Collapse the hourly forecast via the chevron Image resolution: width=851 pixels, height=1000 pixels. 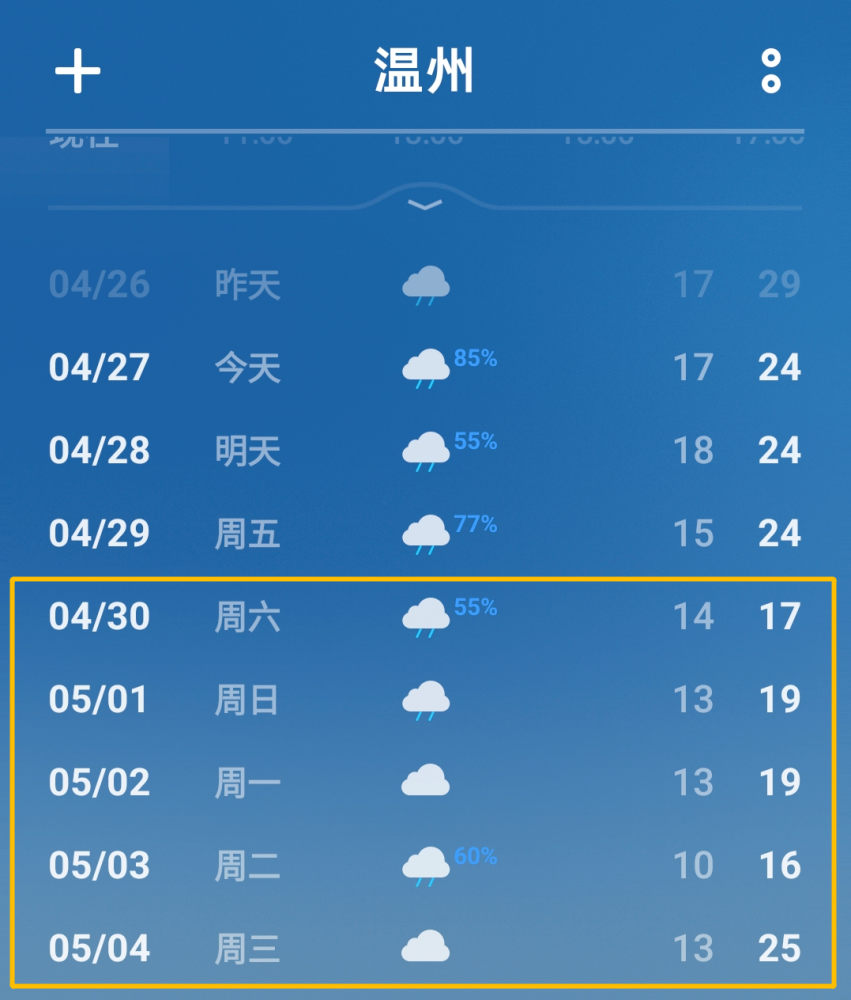424,203
